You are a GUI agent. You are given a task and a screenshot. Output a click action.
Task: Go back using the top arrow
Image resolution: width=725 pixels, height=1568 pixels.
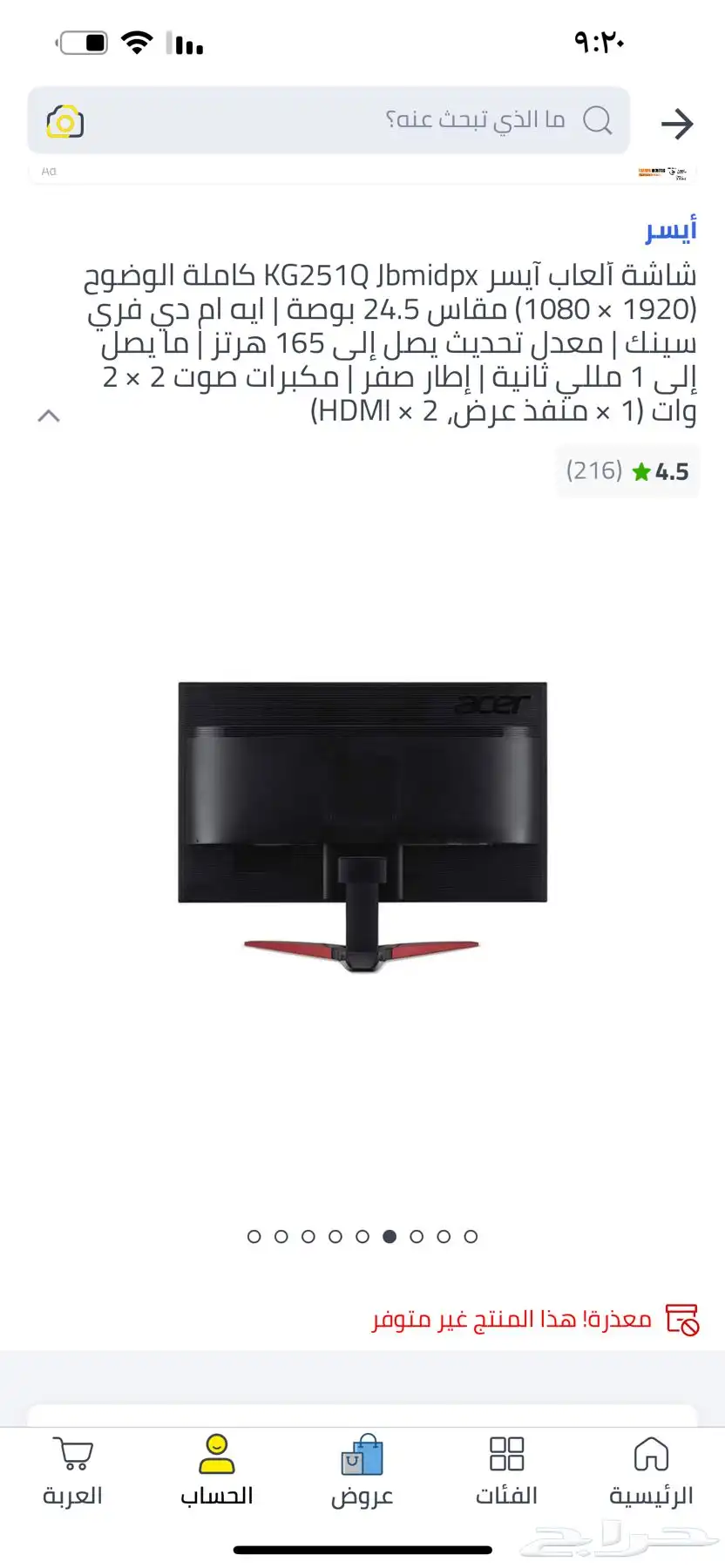point(676,124)
